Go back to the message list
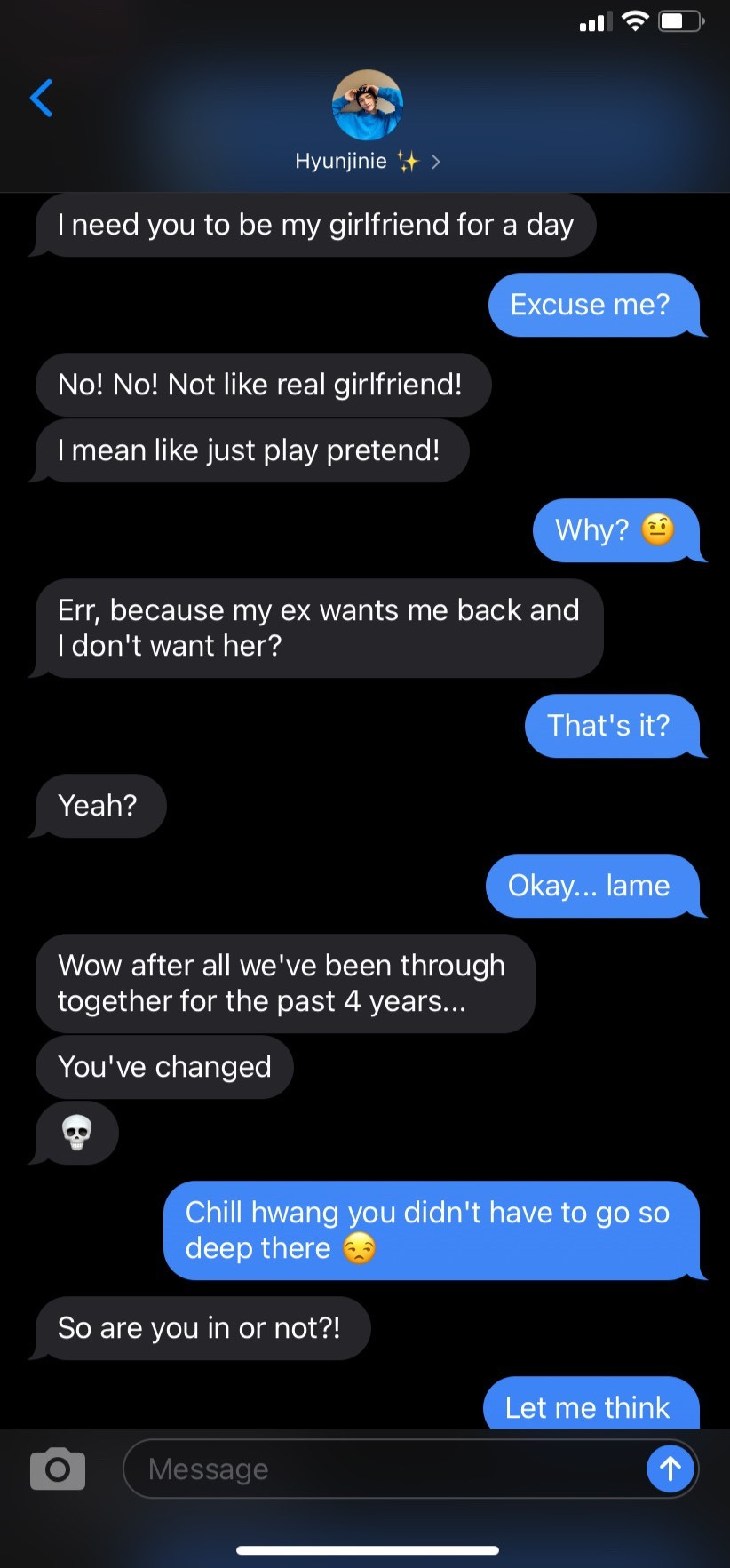This screenshot has height=1568, width=730. 42,98
